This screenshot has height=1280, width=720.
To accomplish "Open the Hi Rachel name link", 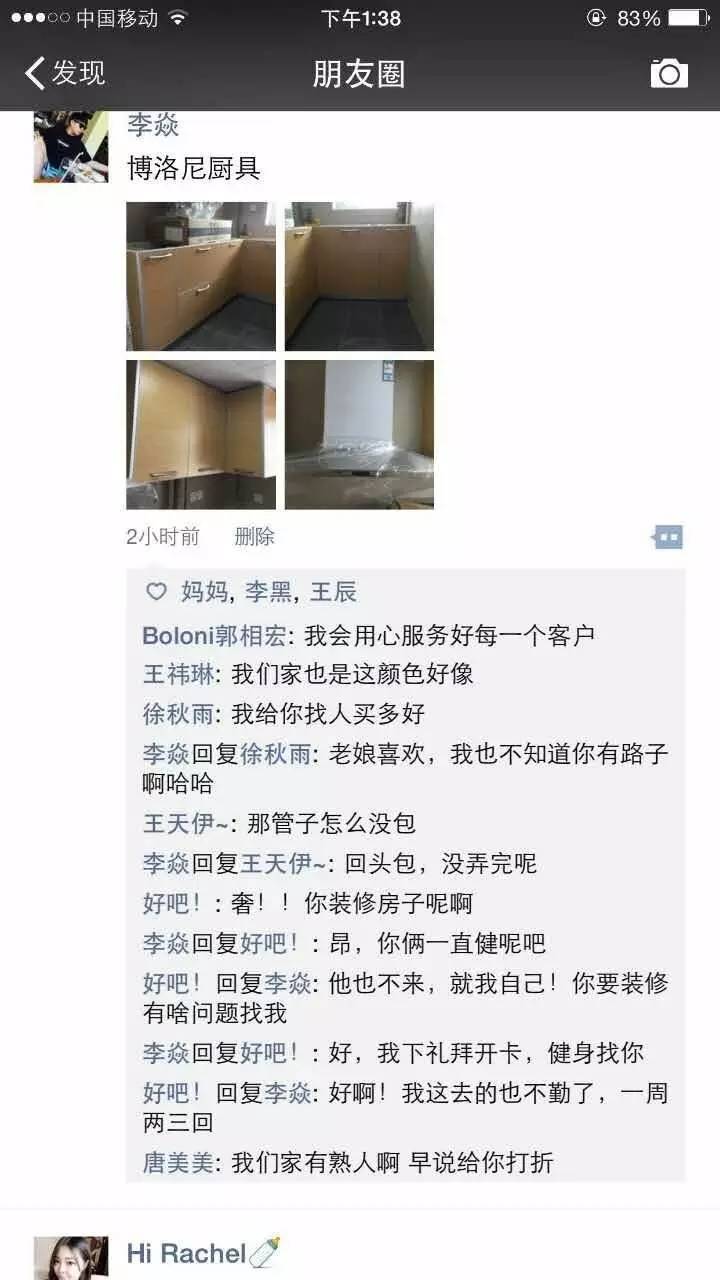I will coord(186,1253).
